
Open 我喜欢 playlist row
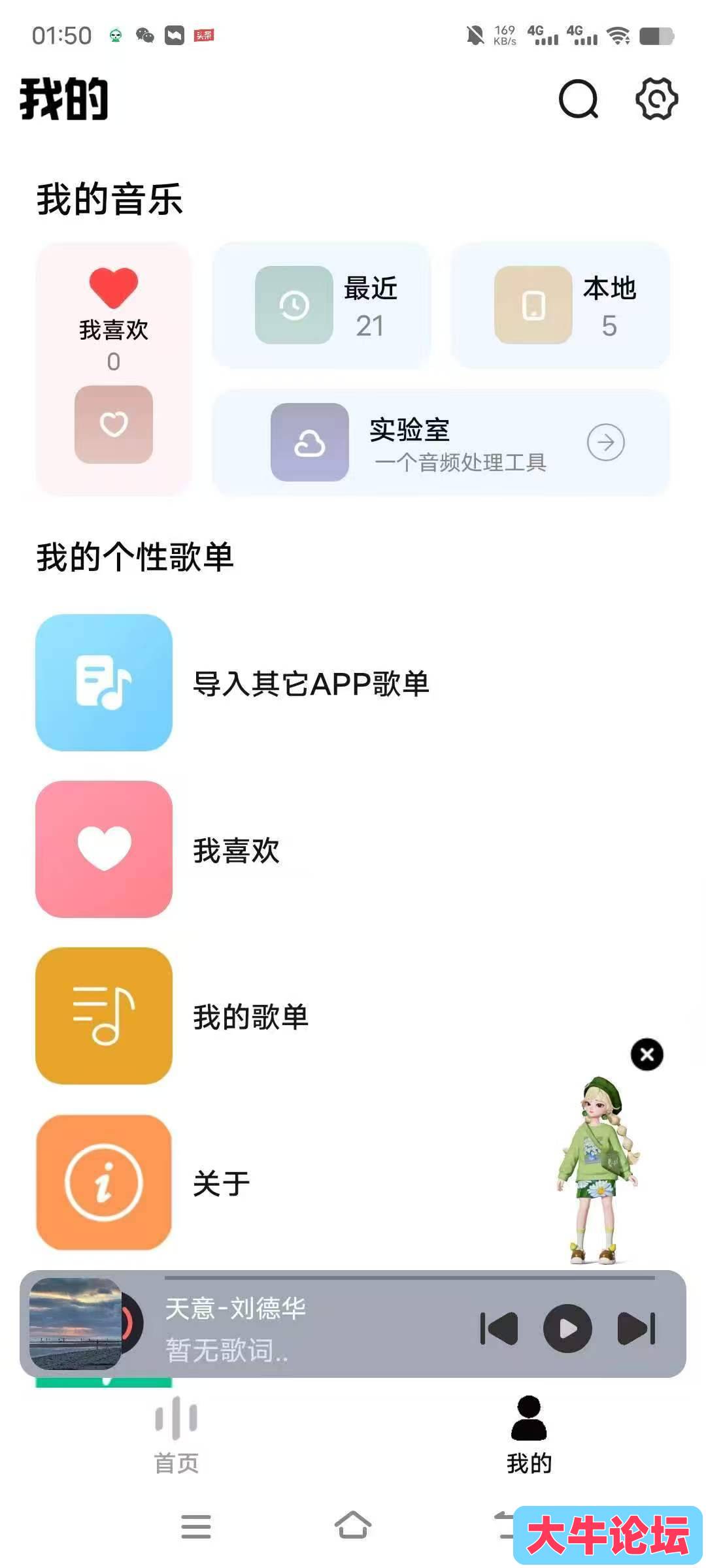235,850
